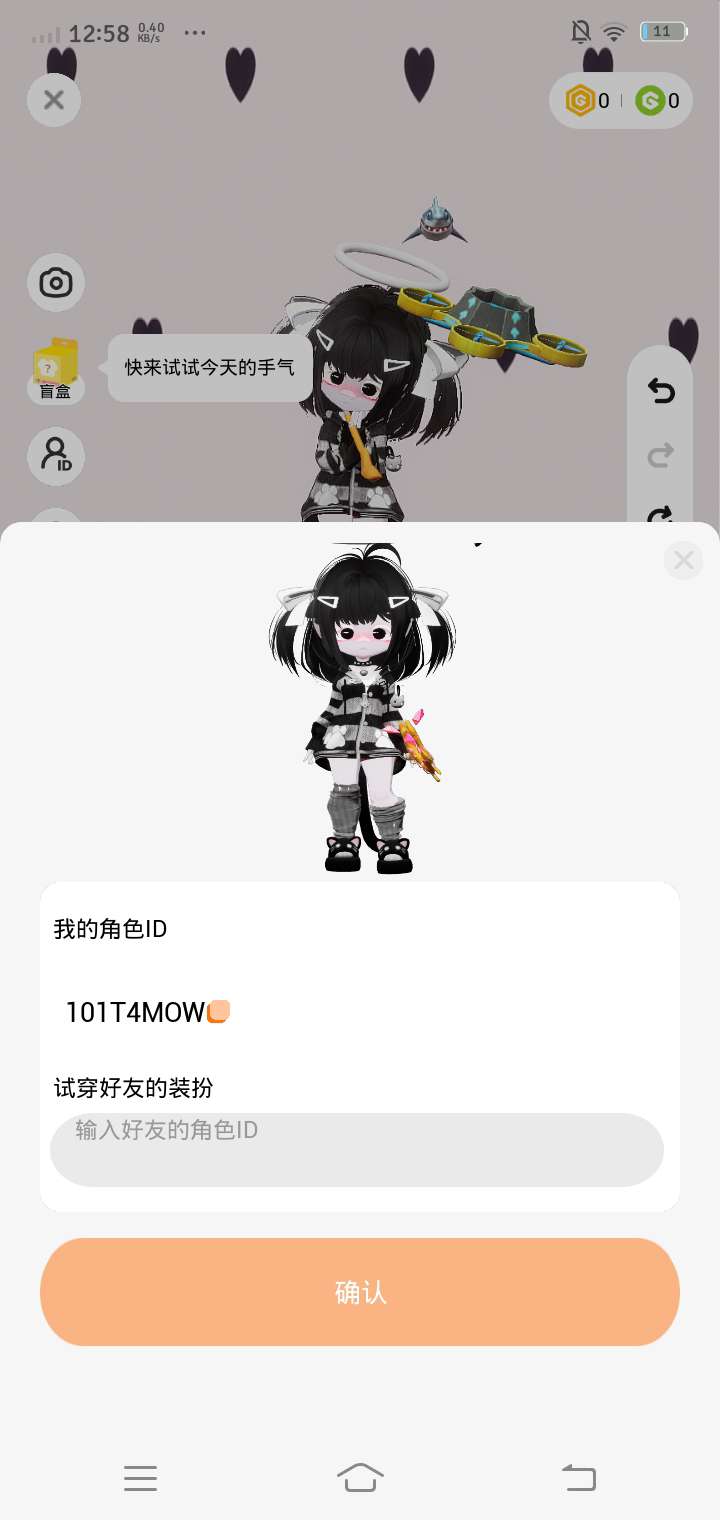Confirm with the 确认 button
The image size is (720, 1520).
coord(360,1292)
